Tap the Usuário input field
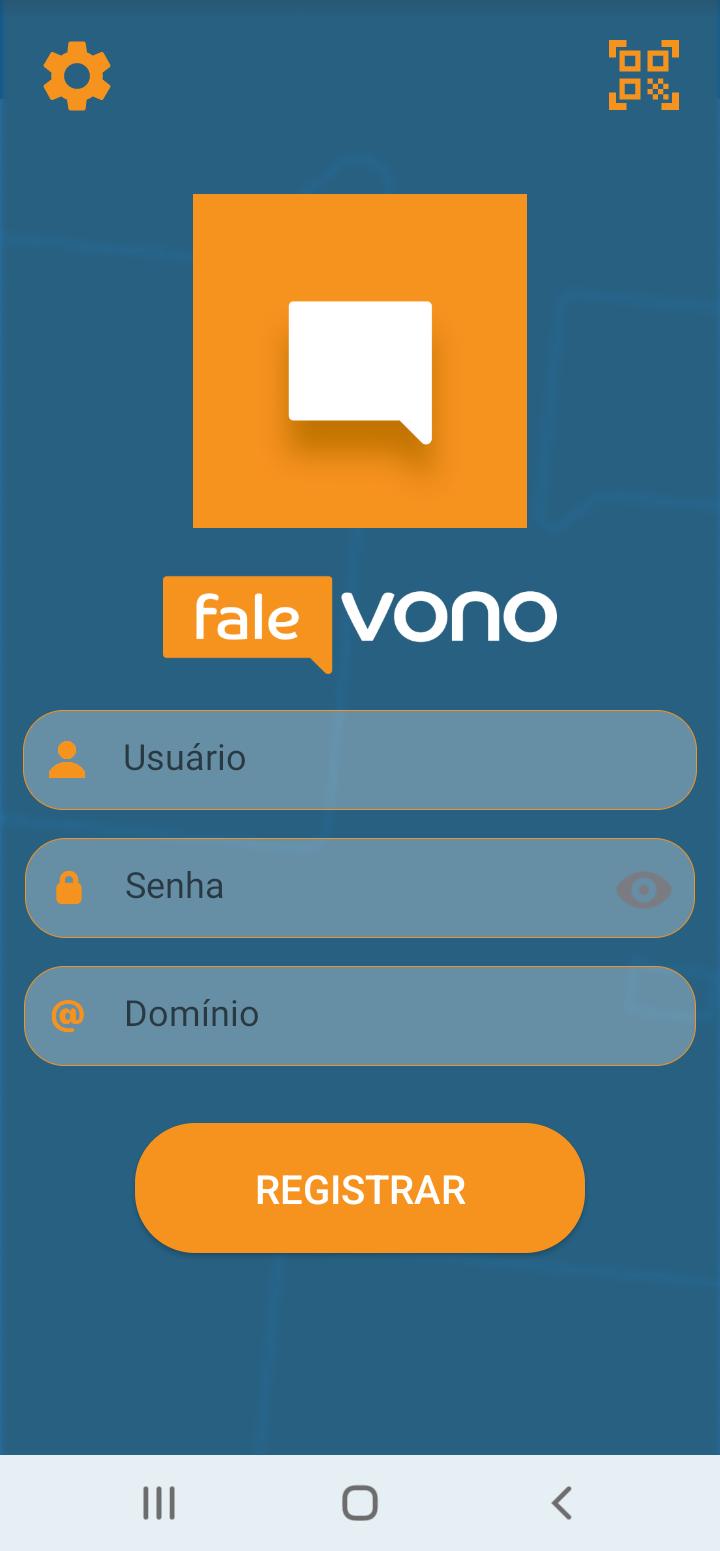The image size is (720, 1551). coord(360,760)
